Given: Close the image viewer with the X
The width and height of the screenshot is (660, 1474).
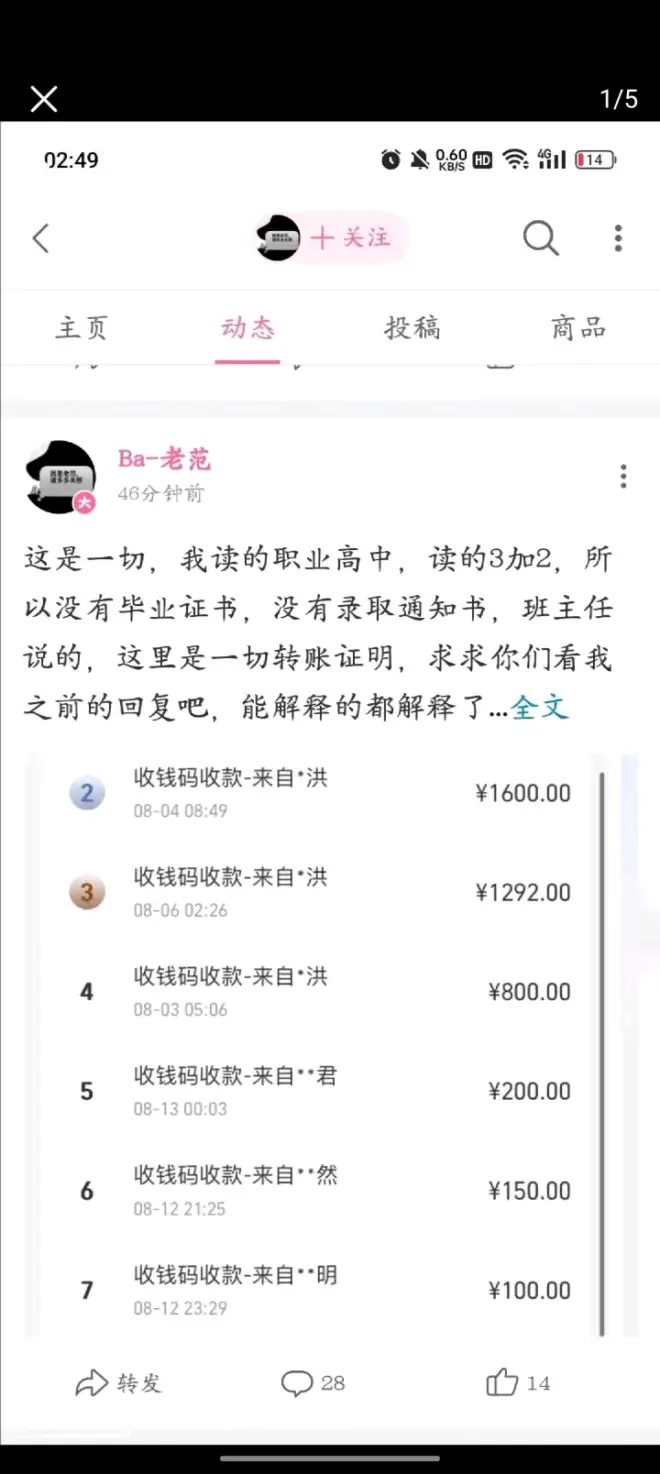Looking at the screenshot, I should [x=44, y=98].
